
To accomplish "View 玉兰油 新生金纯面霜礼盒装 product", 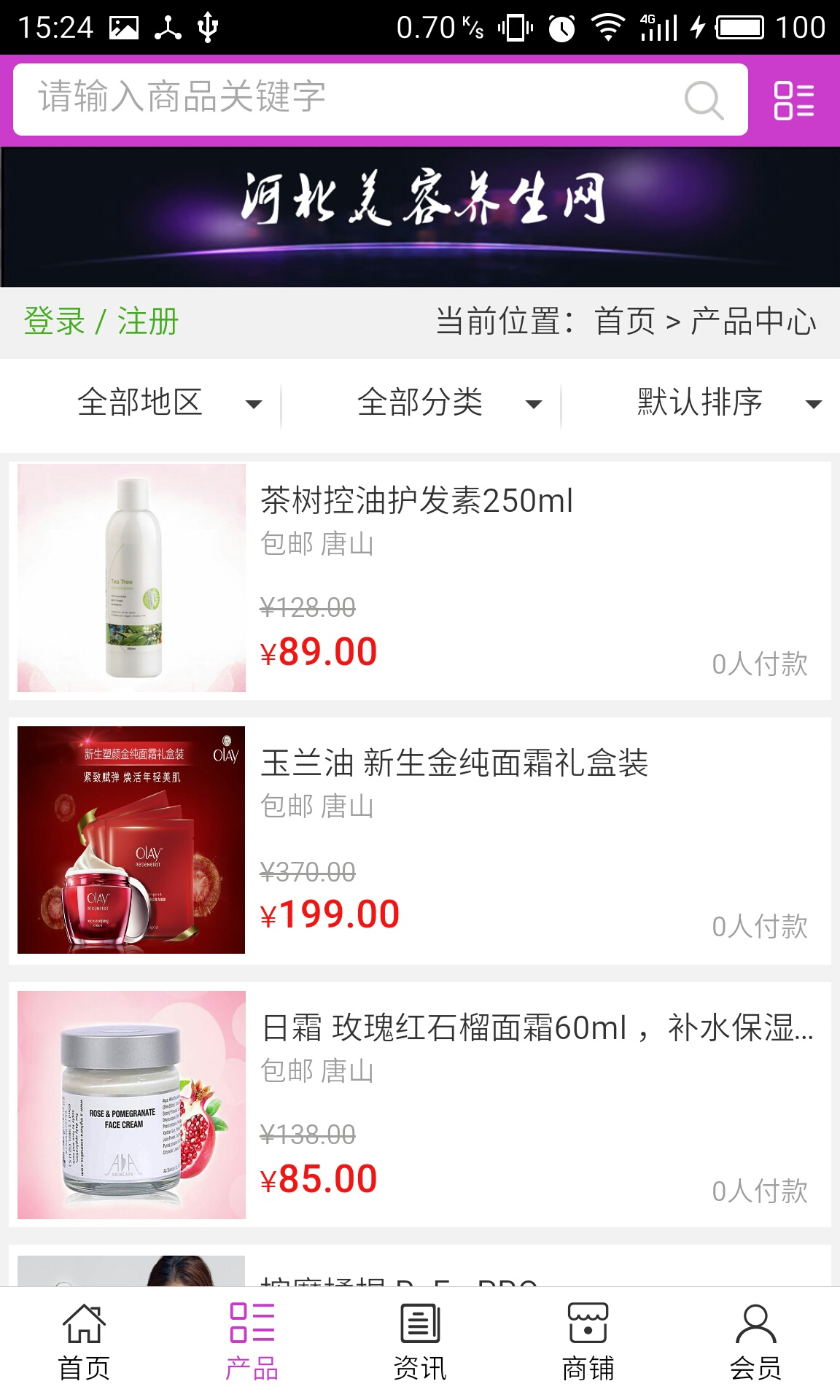I will tap(454, 763).
